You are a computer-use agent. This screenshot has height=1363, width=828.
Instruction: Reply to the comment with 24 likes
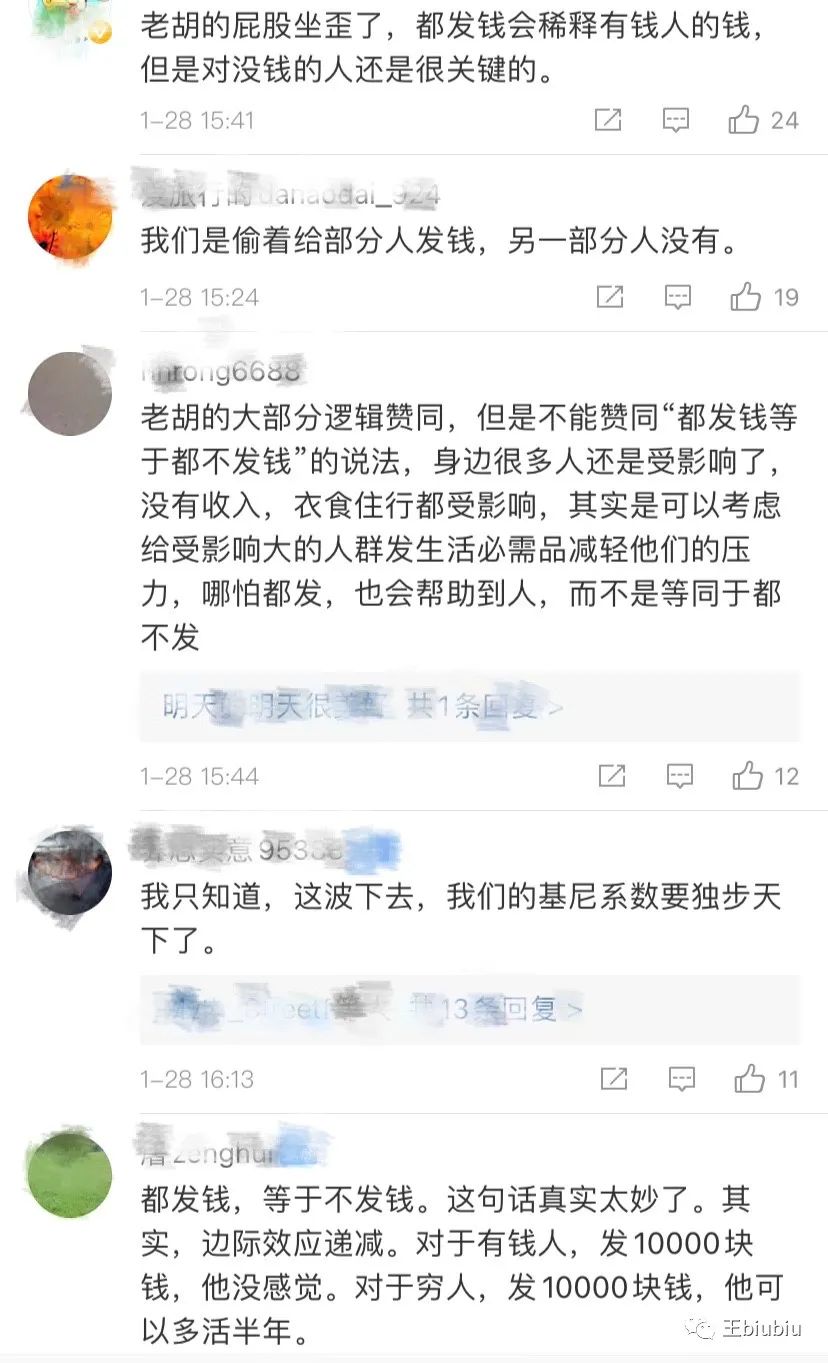point(677,121)
